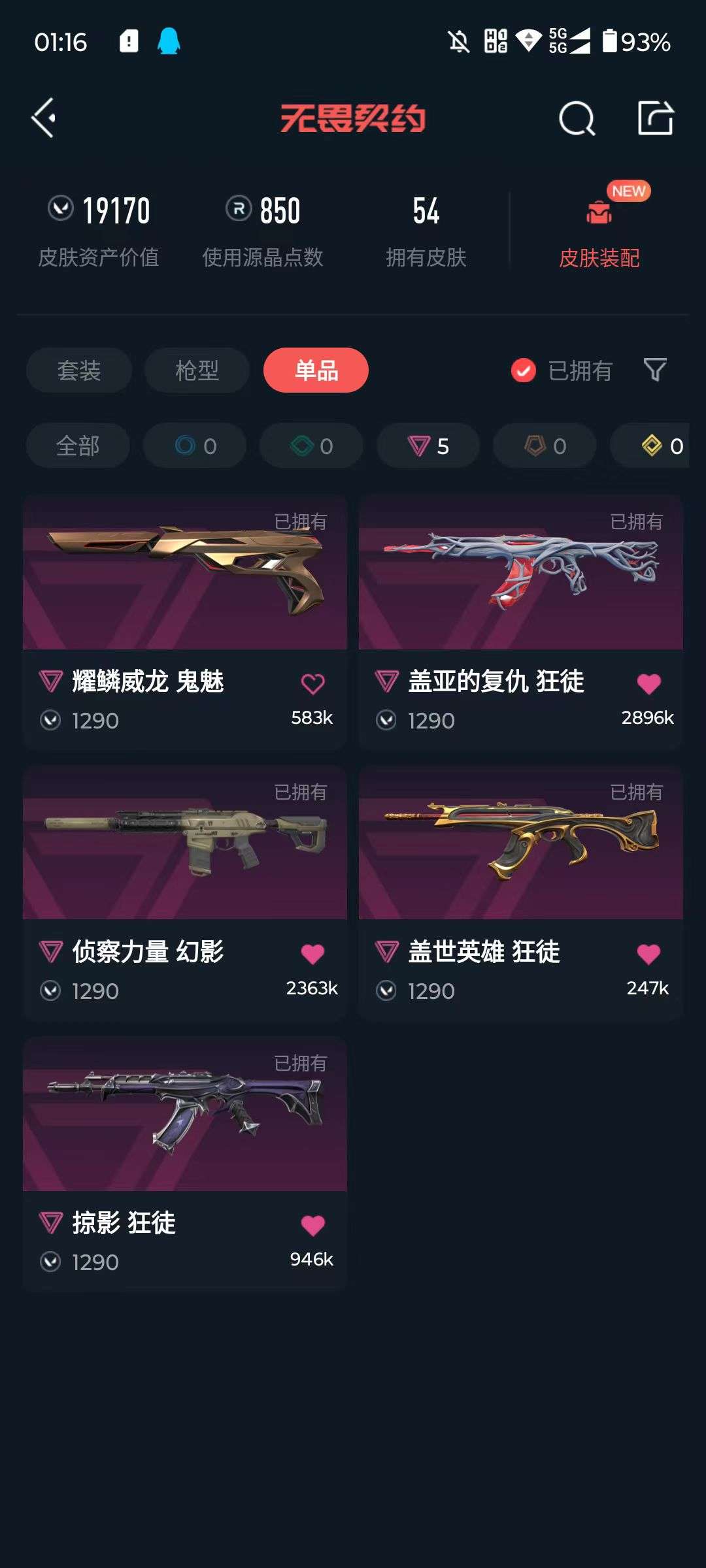Tap the bronze pentagon rarity filter
This screenshot has height=1568, width=706.
click(543, 446)
